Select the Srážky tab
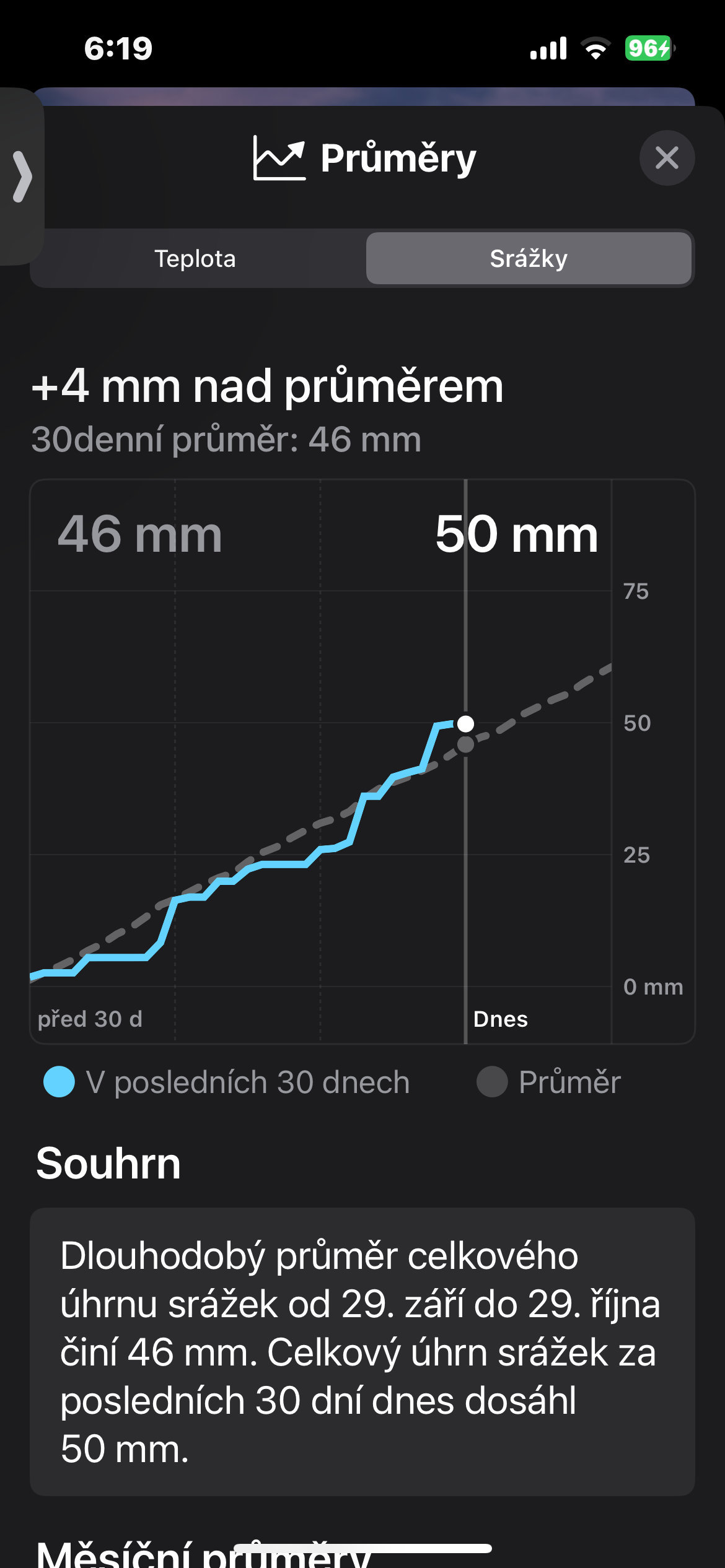Viewport: 725px width, 1568px height. 529,259
